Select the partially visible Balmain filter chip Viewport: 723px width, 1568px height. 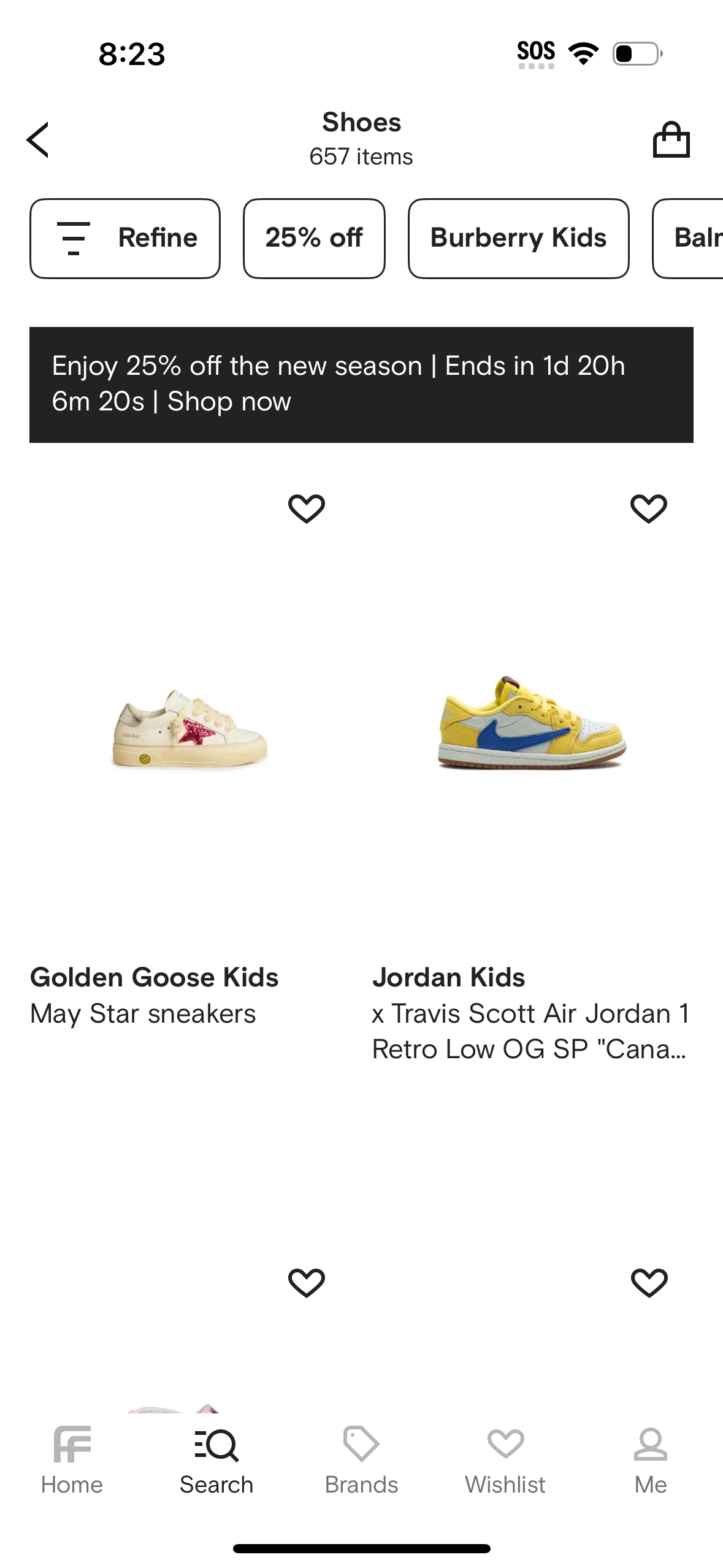point(696,238)
